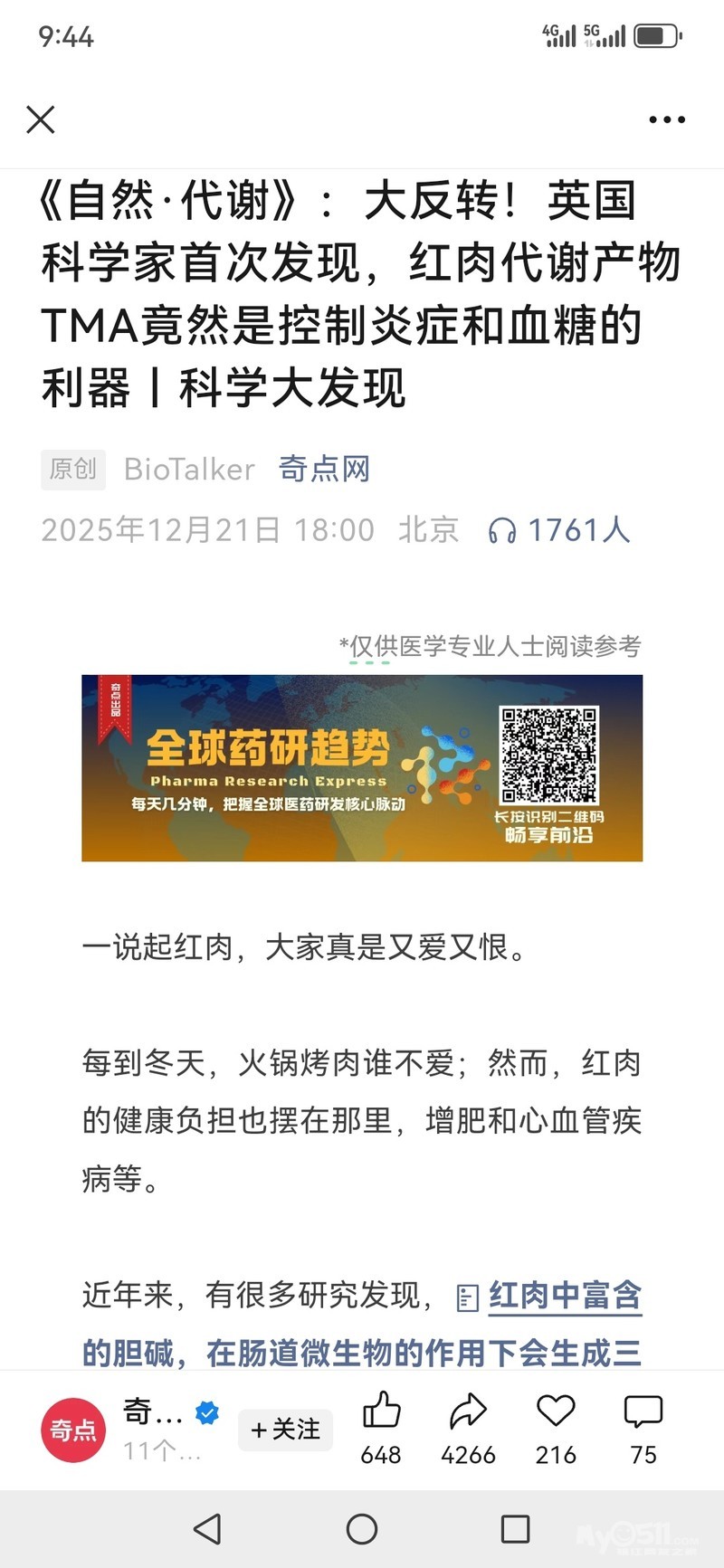Open the linked text 红肉中富含的胆碱

[x=362, y=1324]
